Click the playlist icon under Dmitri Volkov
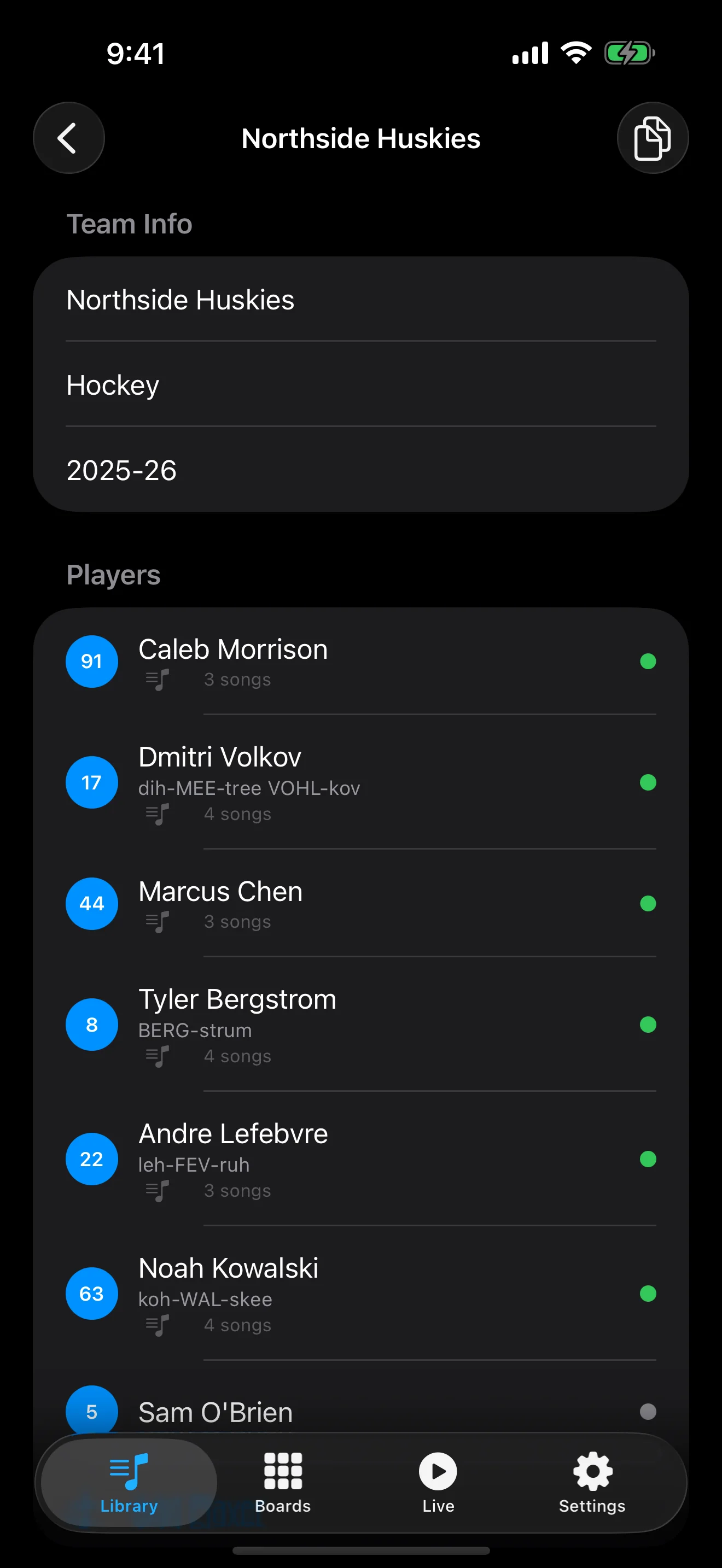722x1568 pixels. tap(157, 813)
